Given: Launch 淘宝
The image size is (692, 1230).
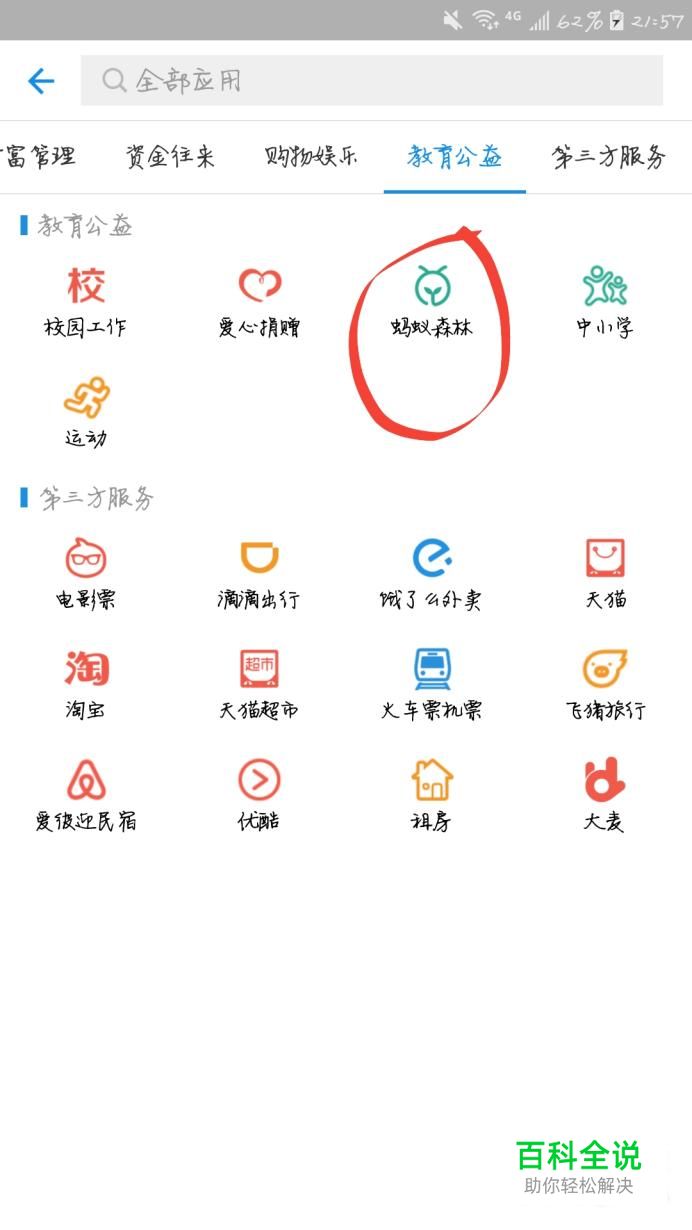Looking at the screenshot, I should (86, 683).
